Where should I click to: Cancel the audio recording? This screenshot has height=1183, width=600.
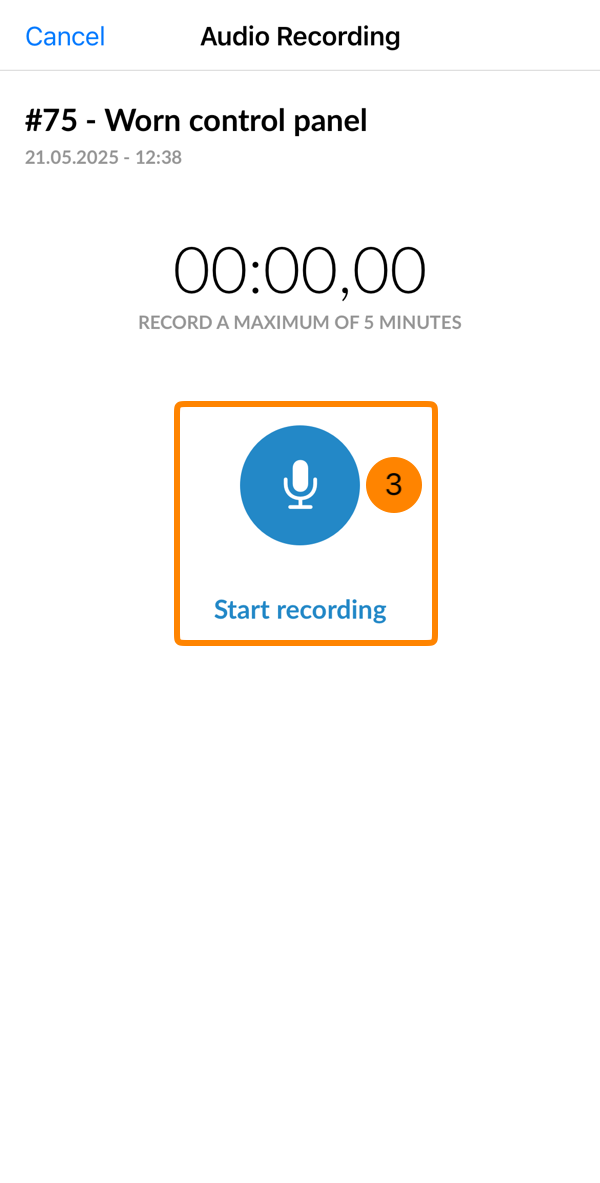click(x=65, y=37)
